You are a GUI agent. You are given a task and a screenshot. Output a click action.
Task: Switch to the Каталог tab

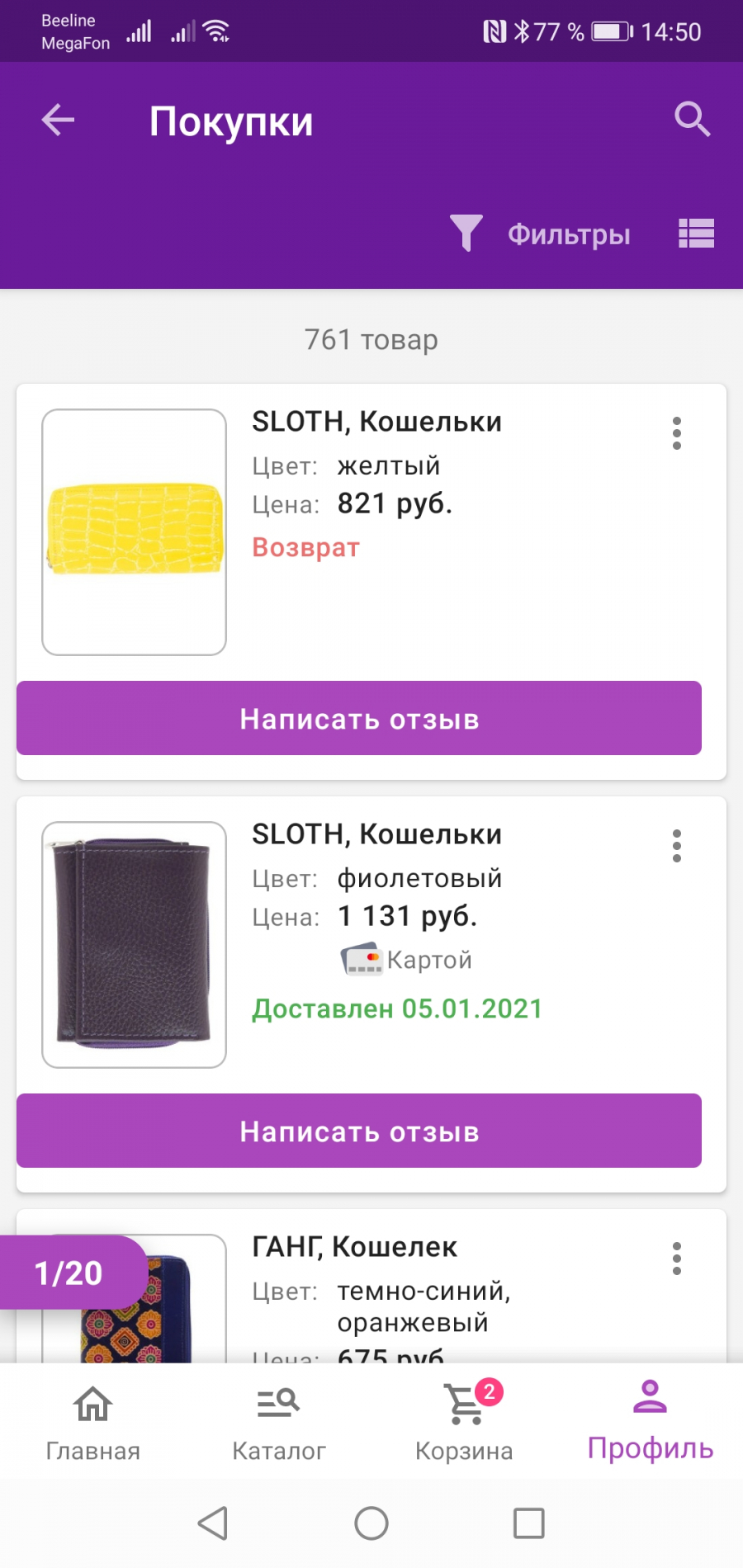point(279,1423)
